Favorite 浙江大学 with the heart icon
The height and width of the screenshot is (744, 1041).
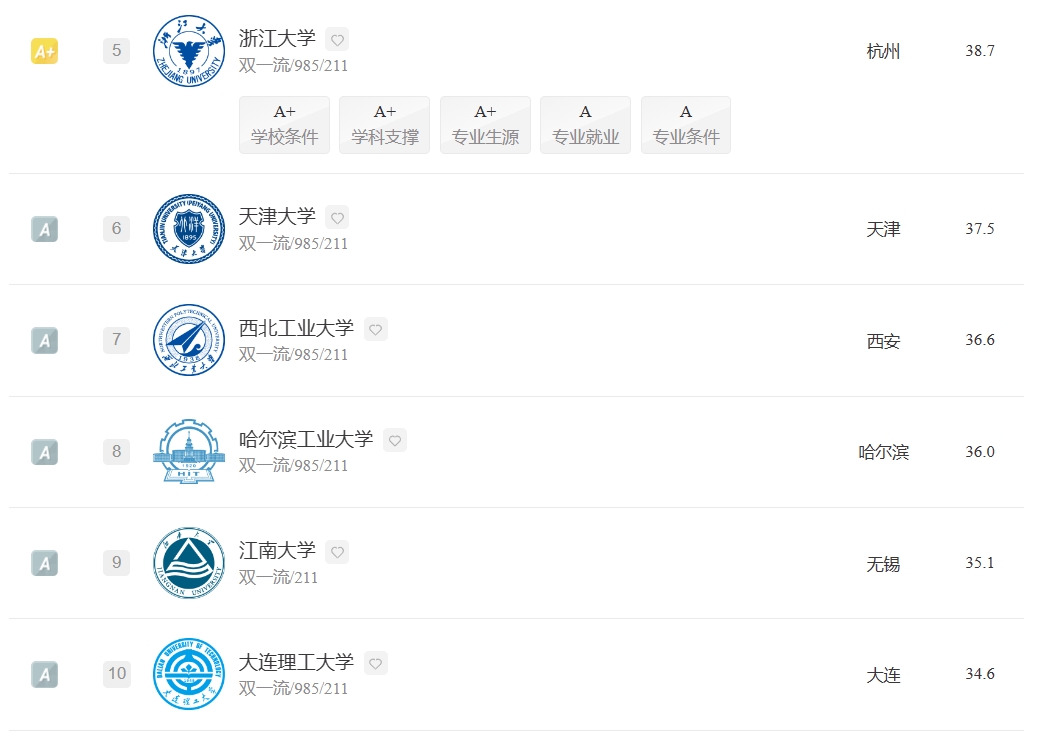(x=337, y=40)
